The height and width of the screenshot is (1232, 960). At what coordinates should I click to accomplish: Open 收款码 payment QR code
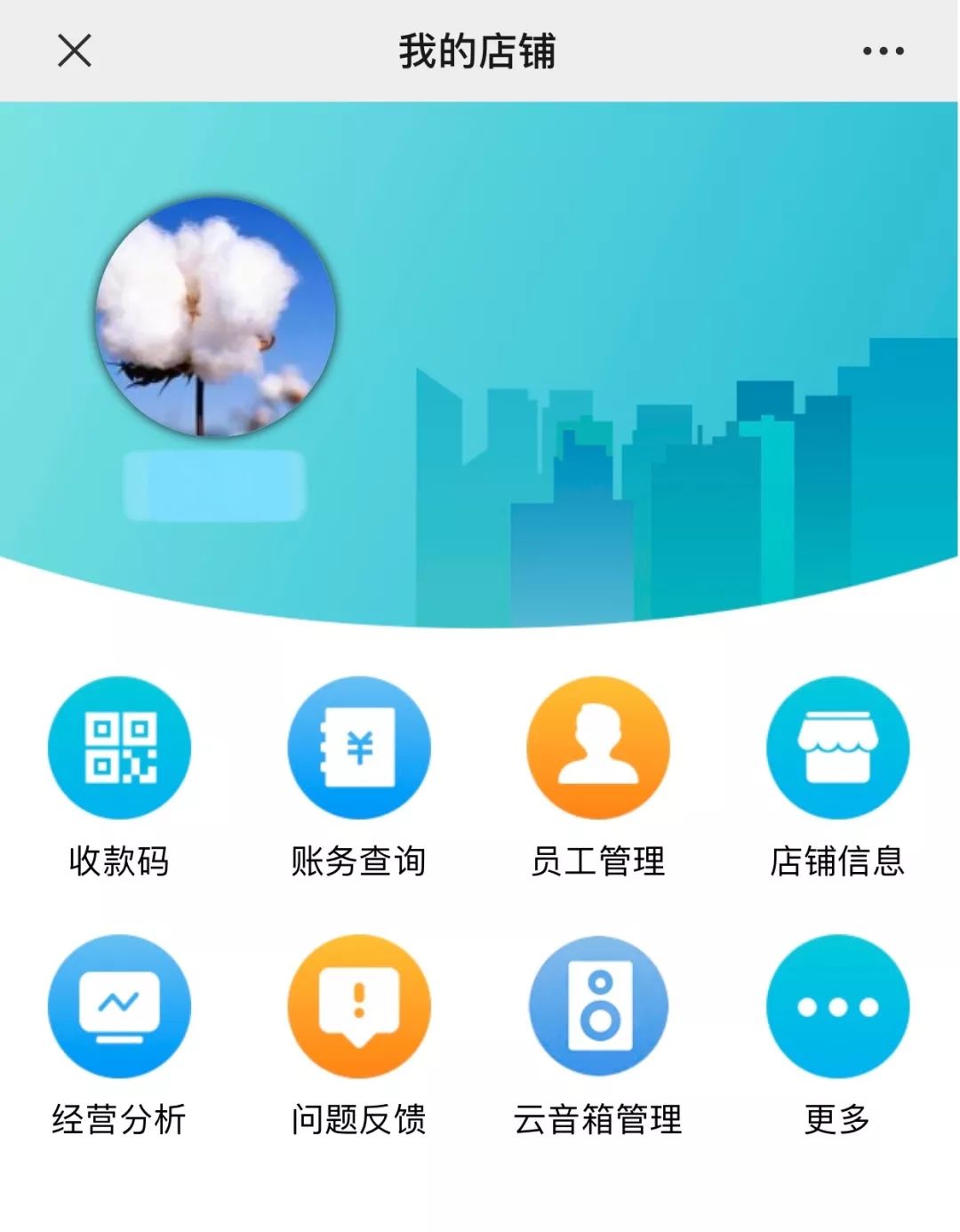[x=119, y=748]
